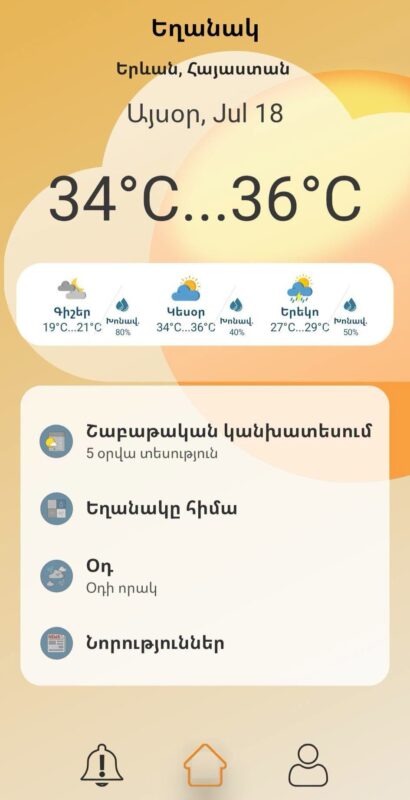Viewport: 410px width, 800px height.
Task: Open Եղանակը հիմա row
Action: tap(205, 509)
